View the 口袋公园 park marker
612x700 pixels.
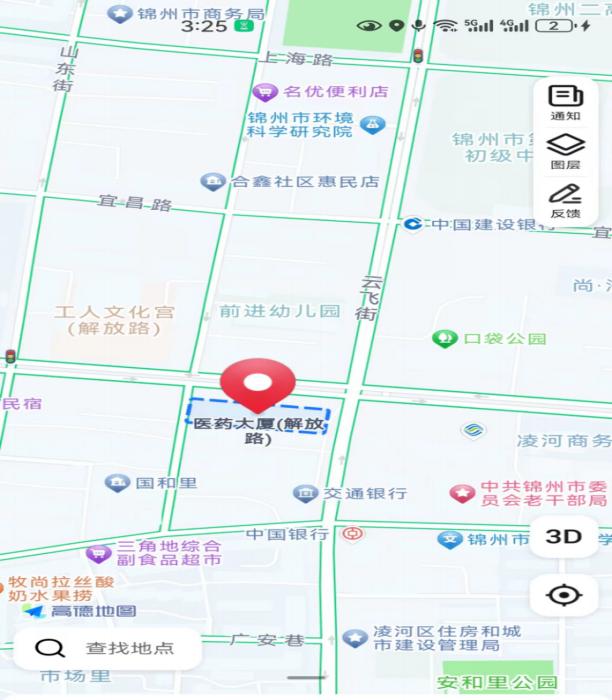444,339
